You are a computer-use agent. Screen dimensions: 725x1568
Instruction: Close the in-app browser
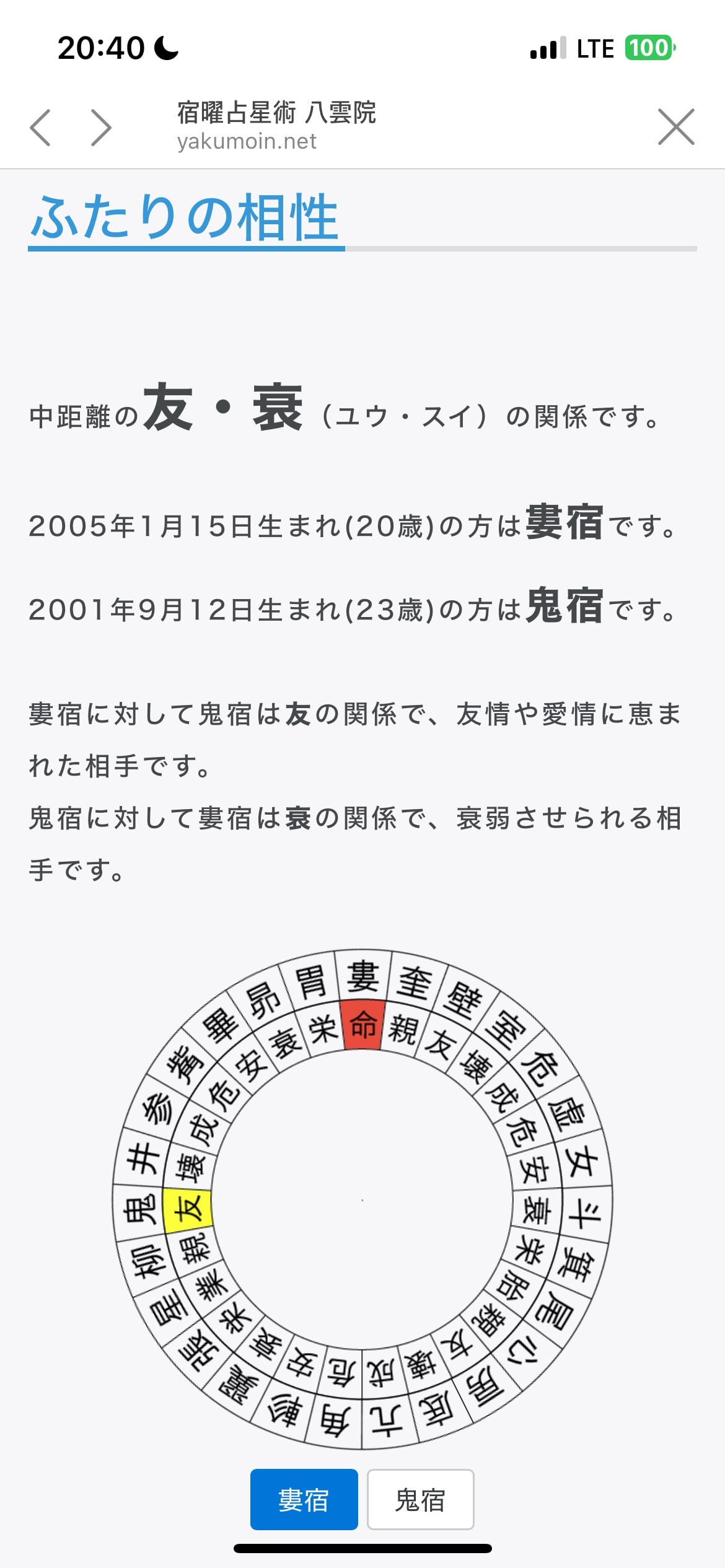pyautogui.click(x=676, y=127)
